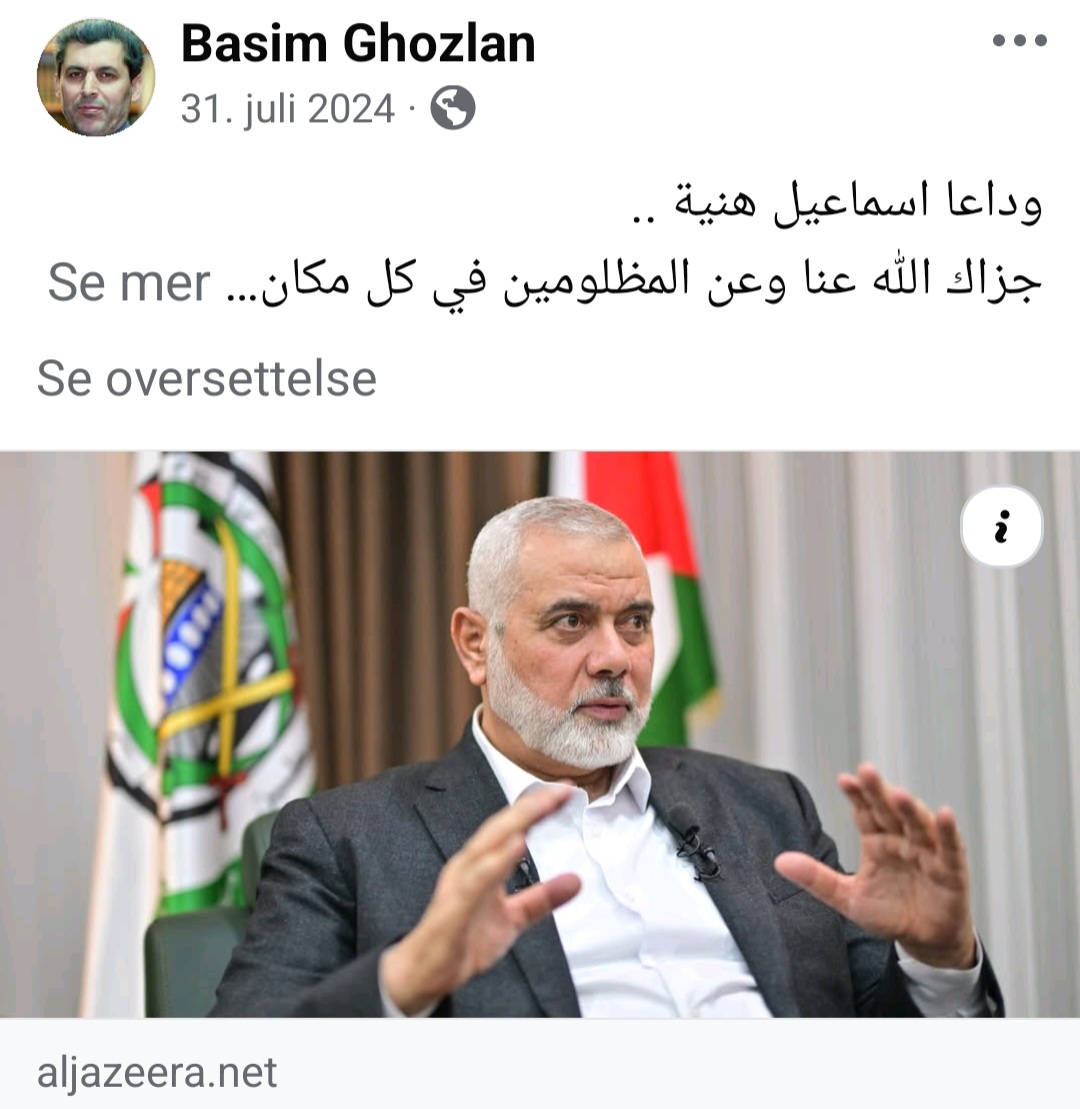This screenshot has width=1080, height=1109.
Task: Open the aljazeera.net article preview
Action: 540,735
